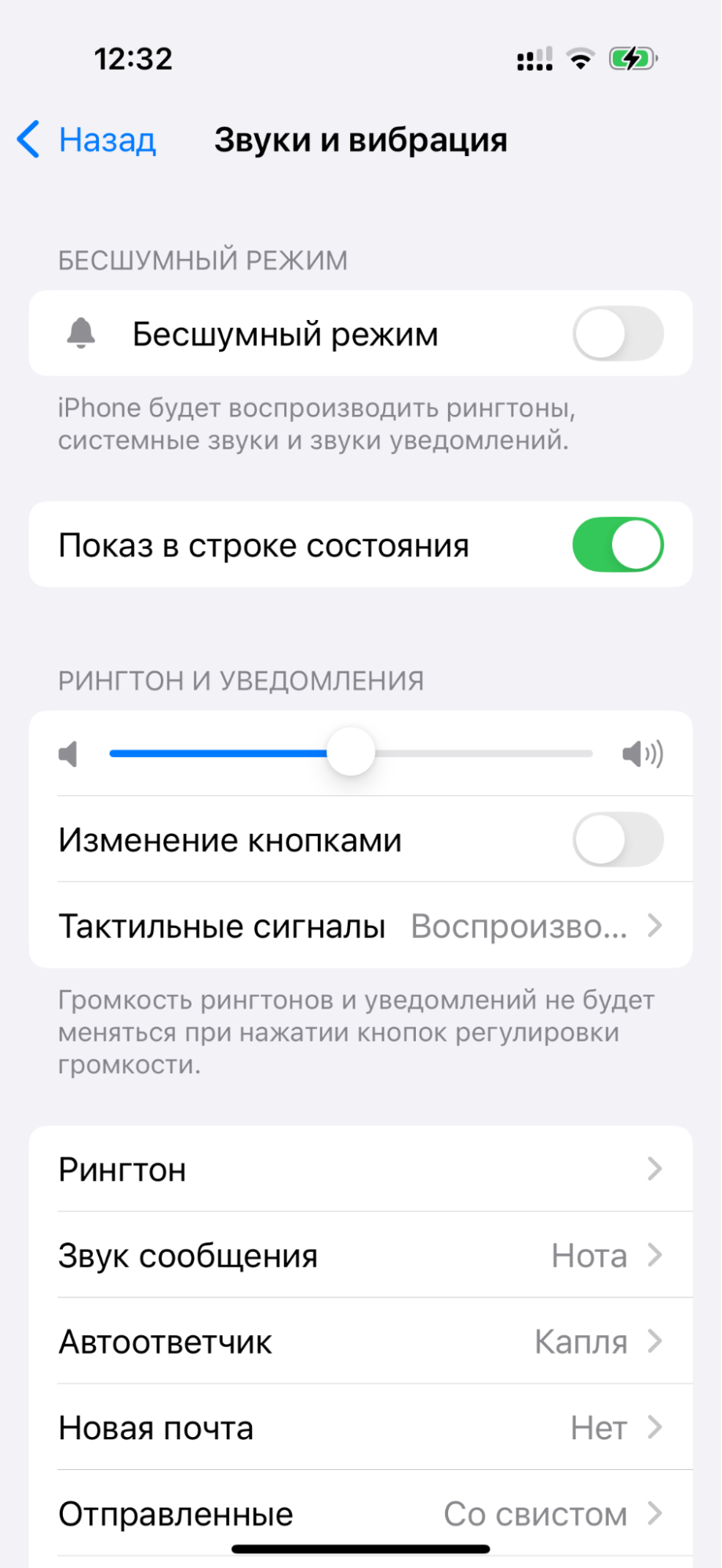Screen dimensions: 722x1568
Task: Open Тактильные сигналы settings
Action: pyautogui.click(x=361, y=926)
